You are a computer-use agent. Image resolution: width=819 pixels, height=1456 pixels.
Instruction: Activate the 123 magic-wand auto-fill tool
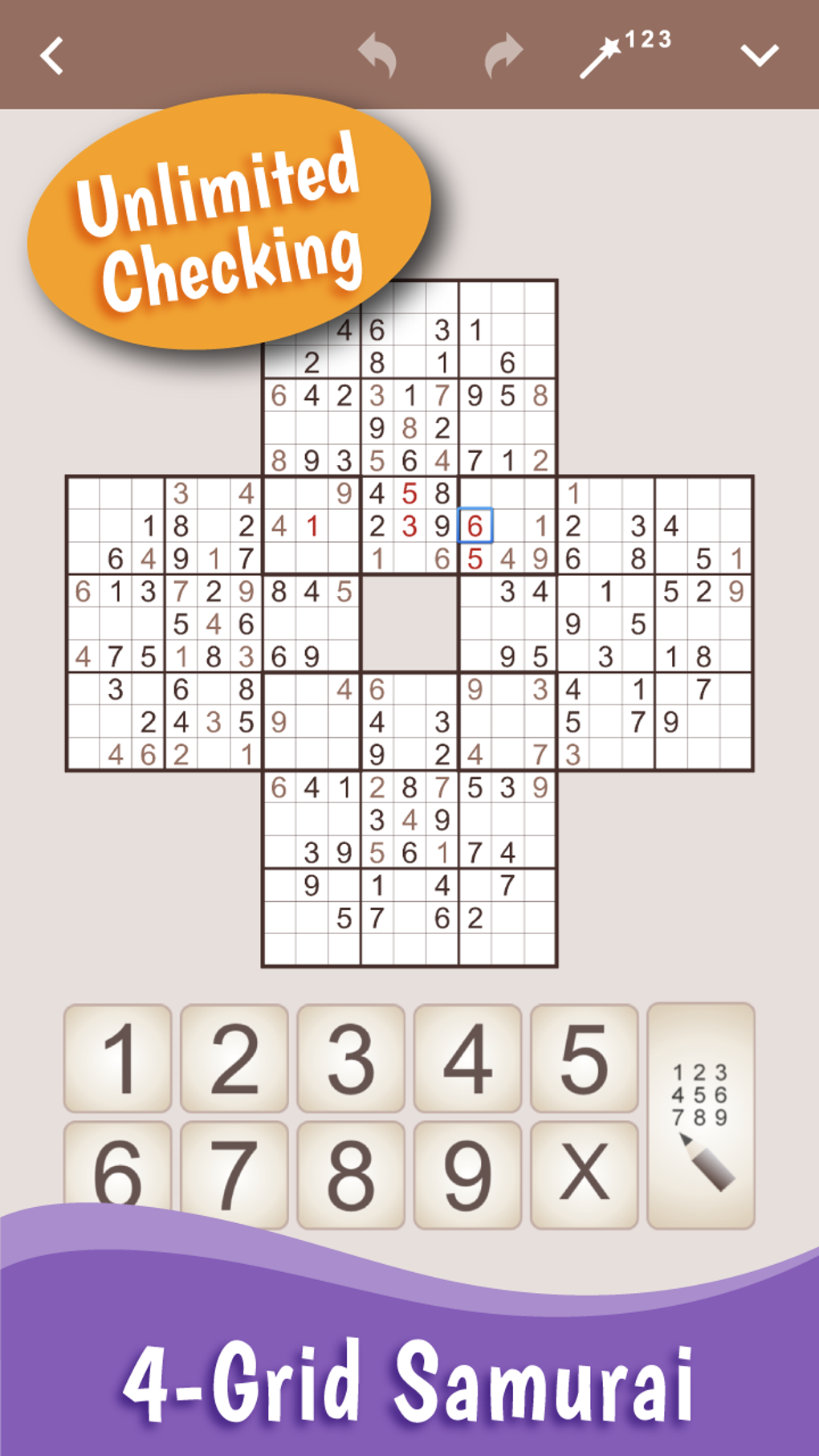[627, 51]
